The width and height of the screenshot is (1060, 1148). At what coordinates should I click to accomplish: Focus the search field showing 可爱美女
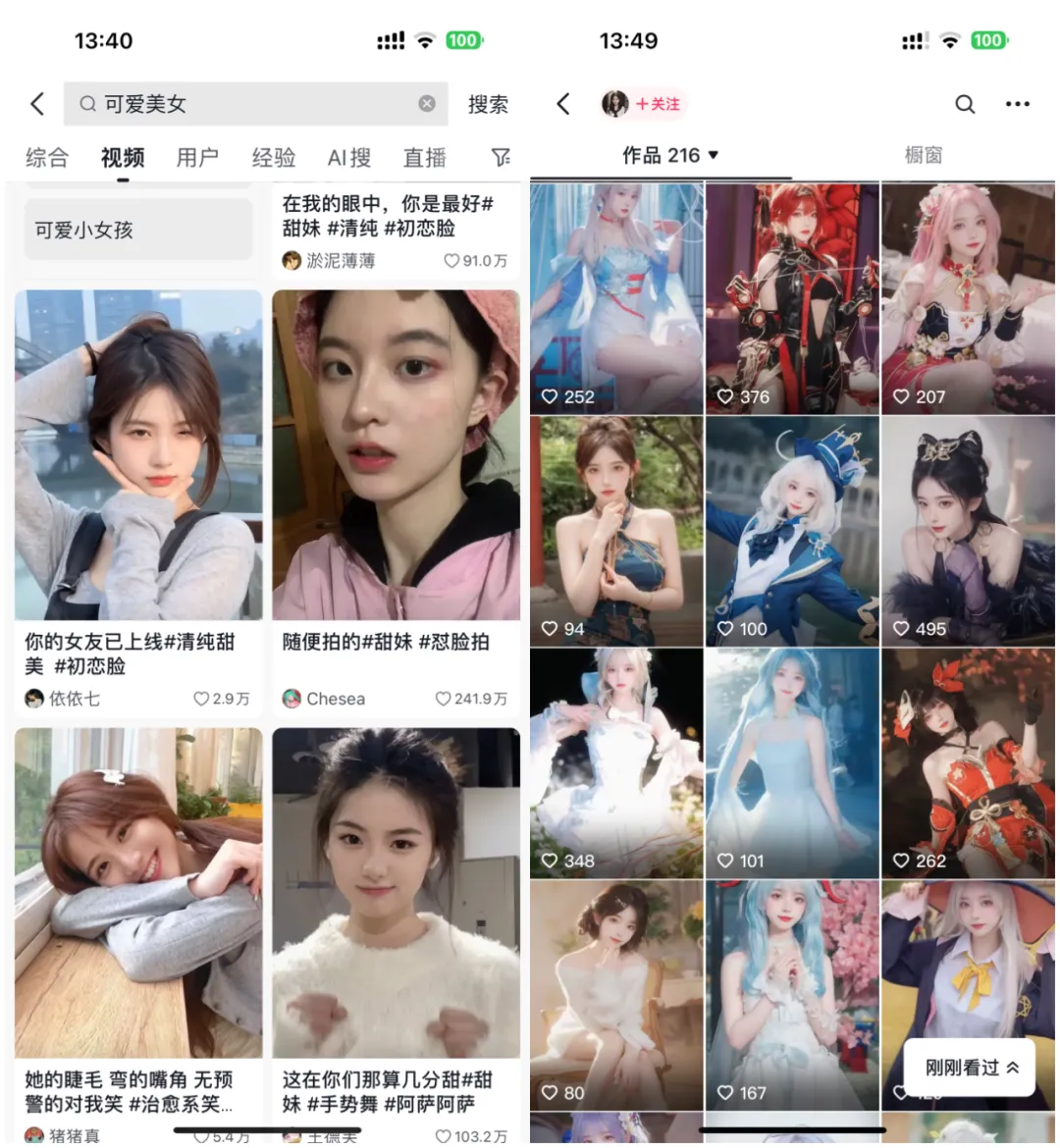(245, 104)
